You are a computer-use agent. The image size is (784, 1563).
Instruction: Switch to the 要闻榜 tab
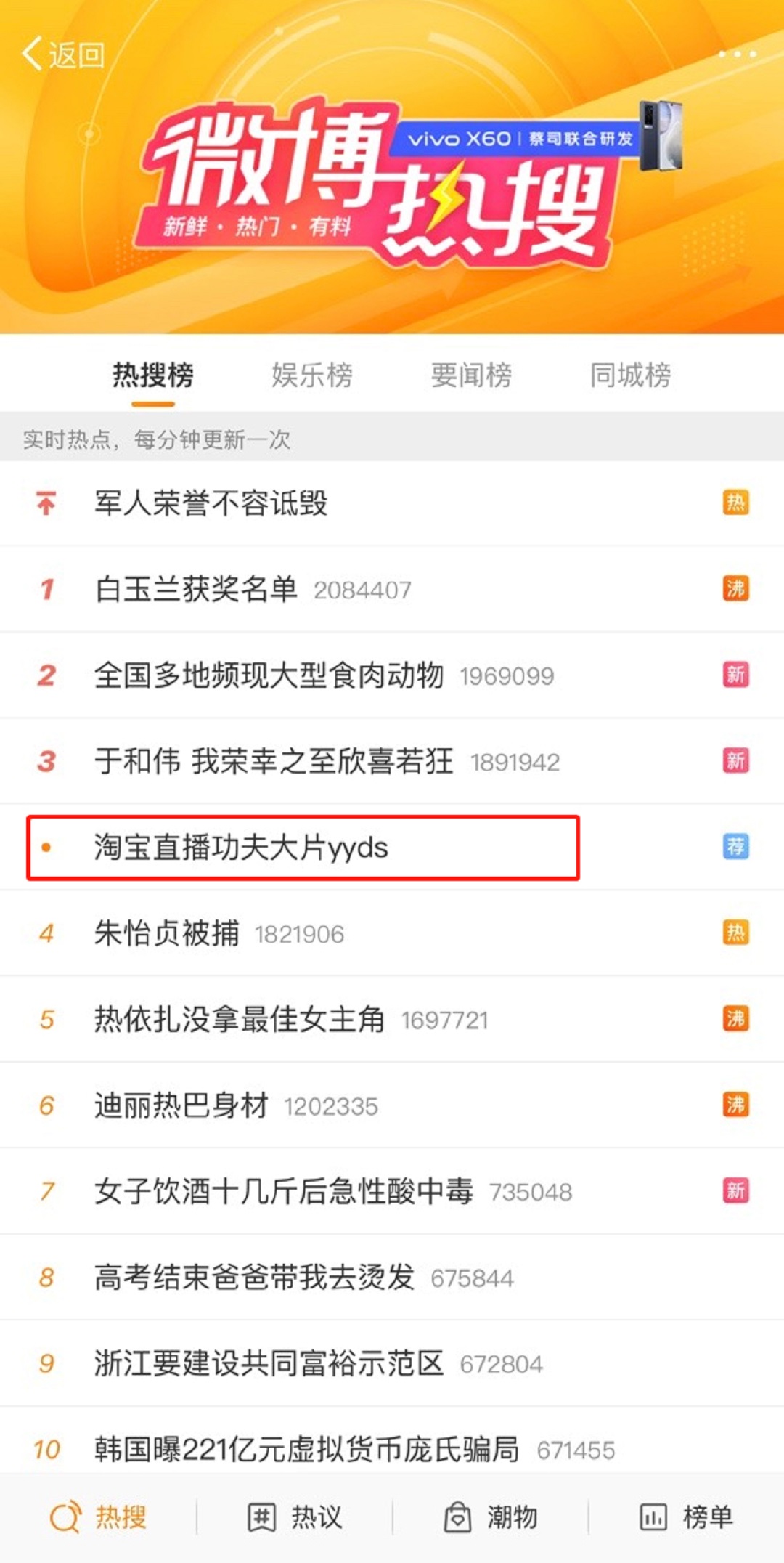tap(471, 375)
